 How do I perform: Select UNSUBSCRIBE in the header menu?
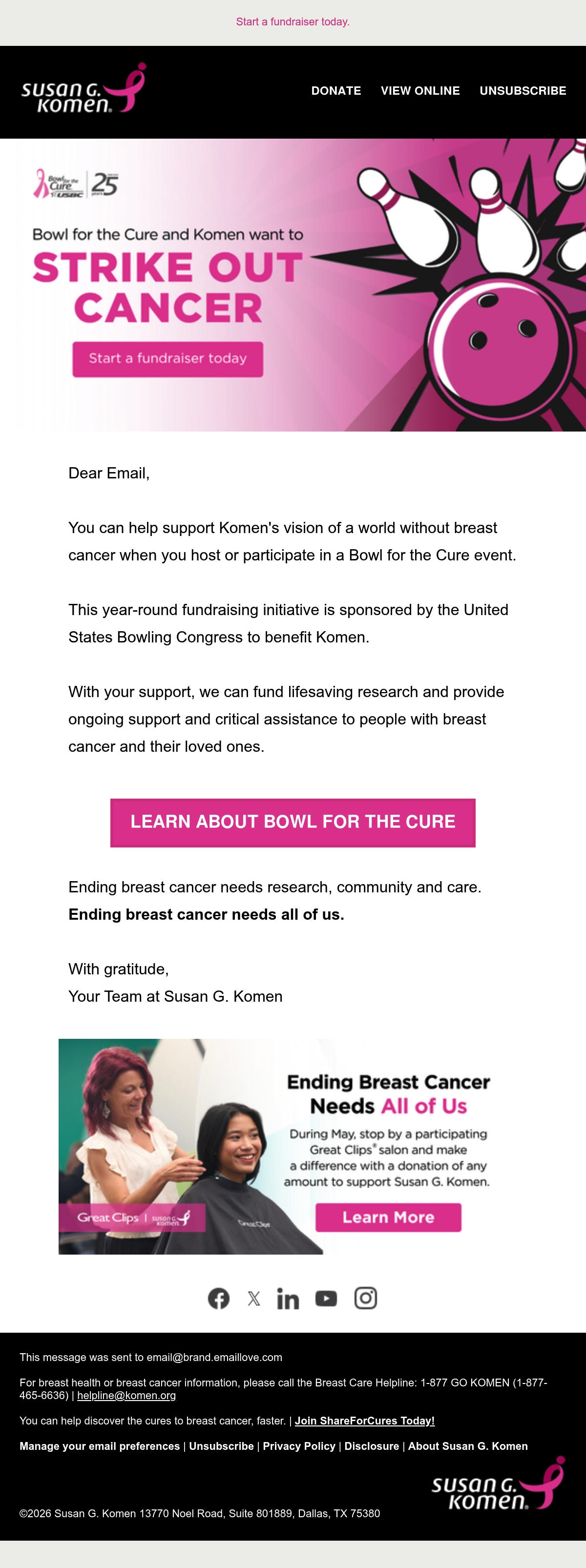click(x=523, y=91)
